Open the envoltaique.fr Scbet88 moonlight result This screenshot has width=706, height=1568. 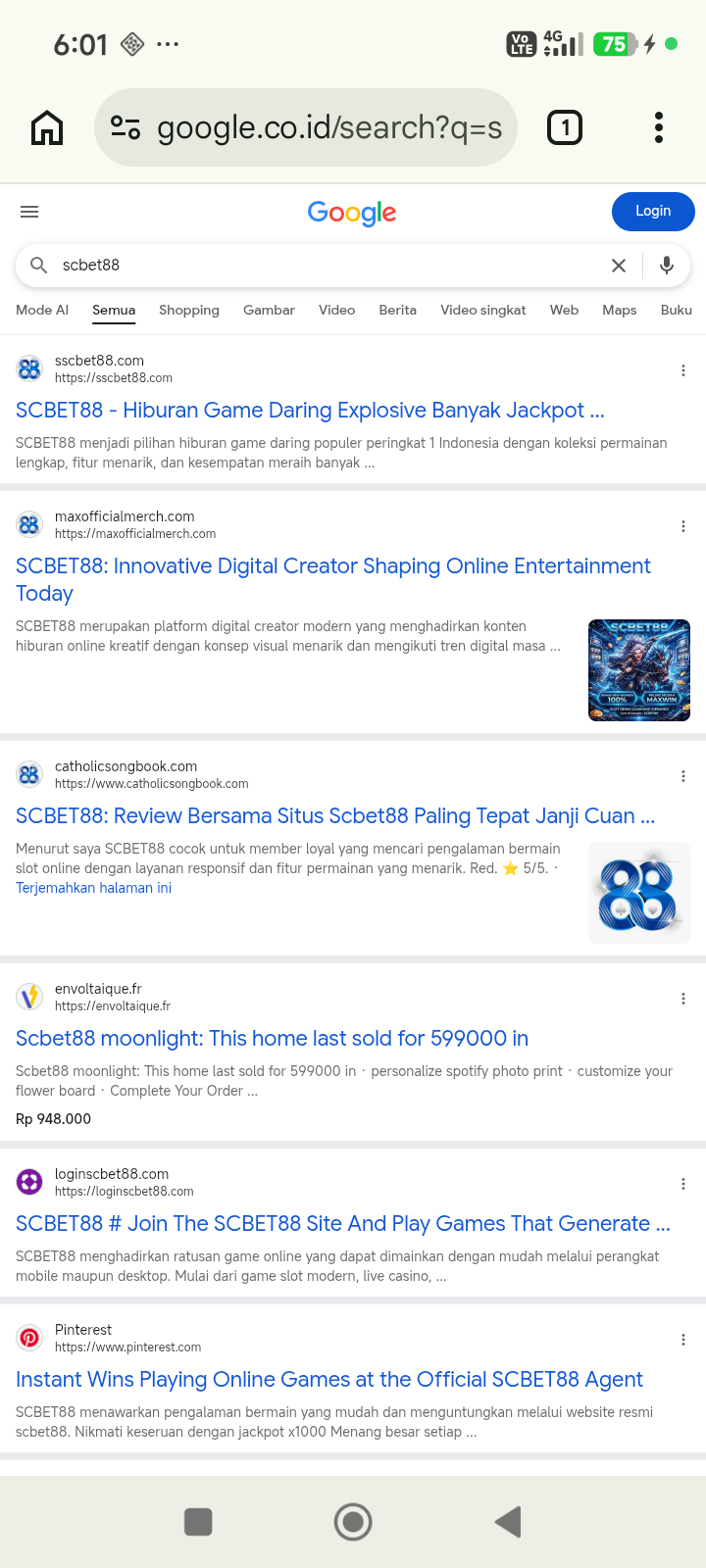[272, 1039]
